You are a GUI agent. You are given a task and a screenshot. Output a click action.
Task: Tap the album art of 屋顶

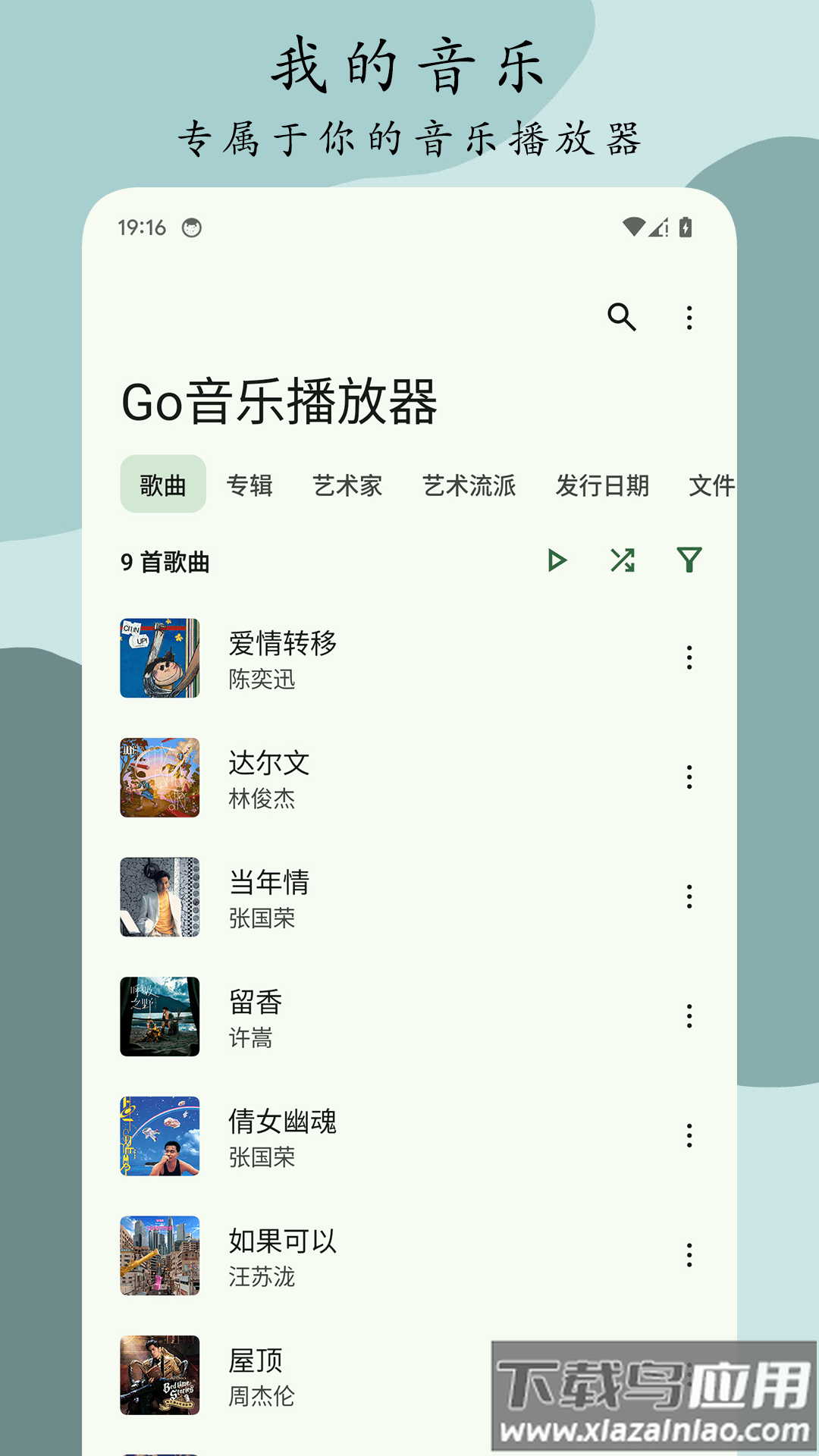[x=158, y=1374]
